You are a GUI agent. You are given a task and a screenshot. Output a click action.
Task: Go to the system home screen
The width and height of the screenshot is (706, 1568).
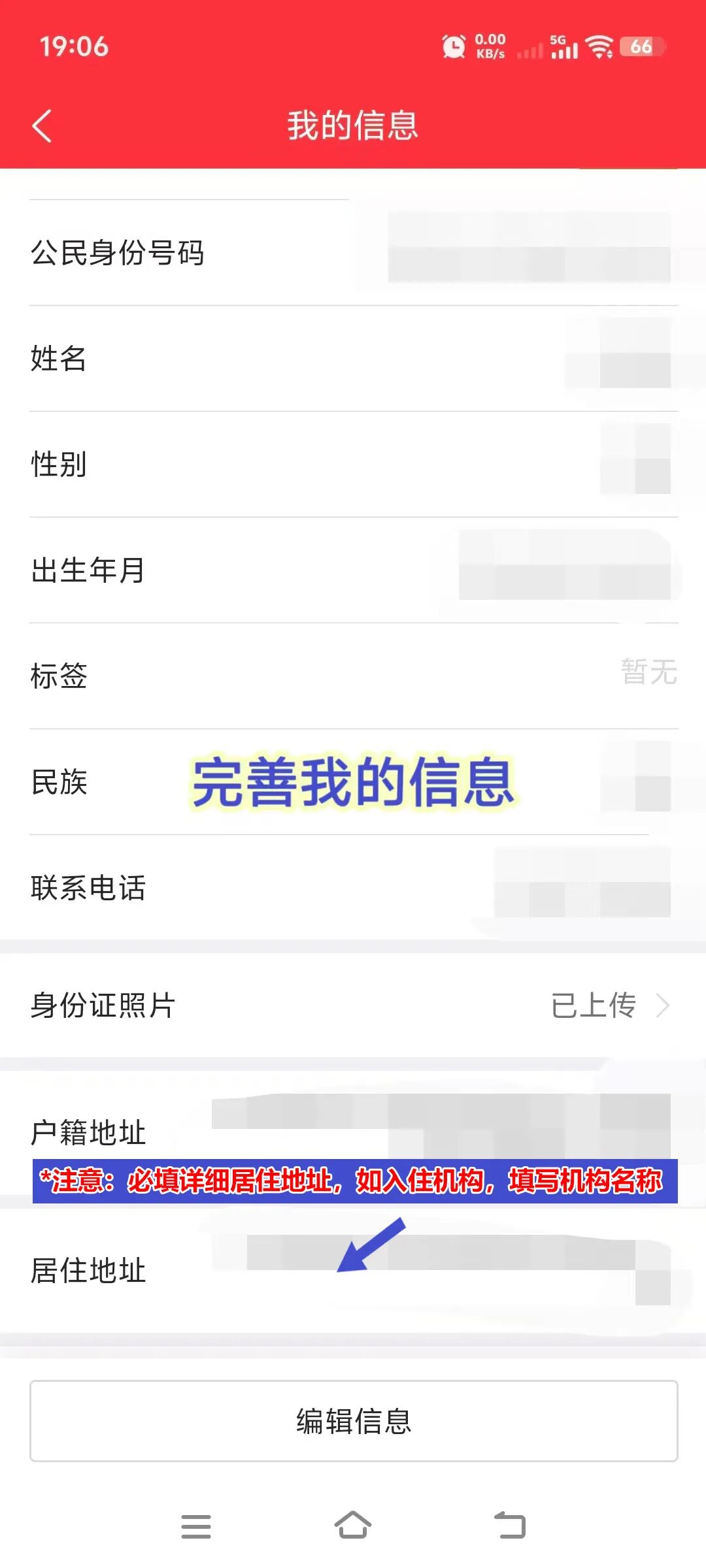click(353, 1526)
